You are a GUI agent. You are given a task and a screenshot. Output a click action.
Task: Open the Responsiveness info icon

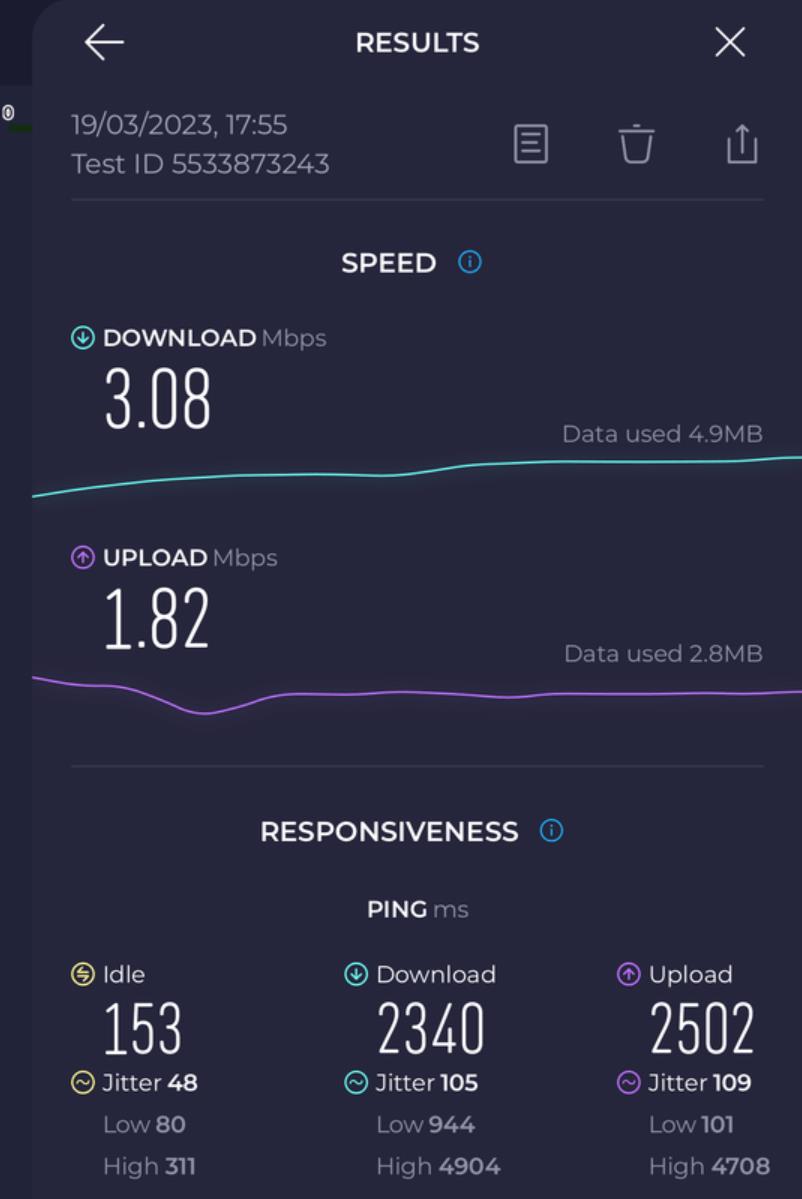(x=551, y=831)
